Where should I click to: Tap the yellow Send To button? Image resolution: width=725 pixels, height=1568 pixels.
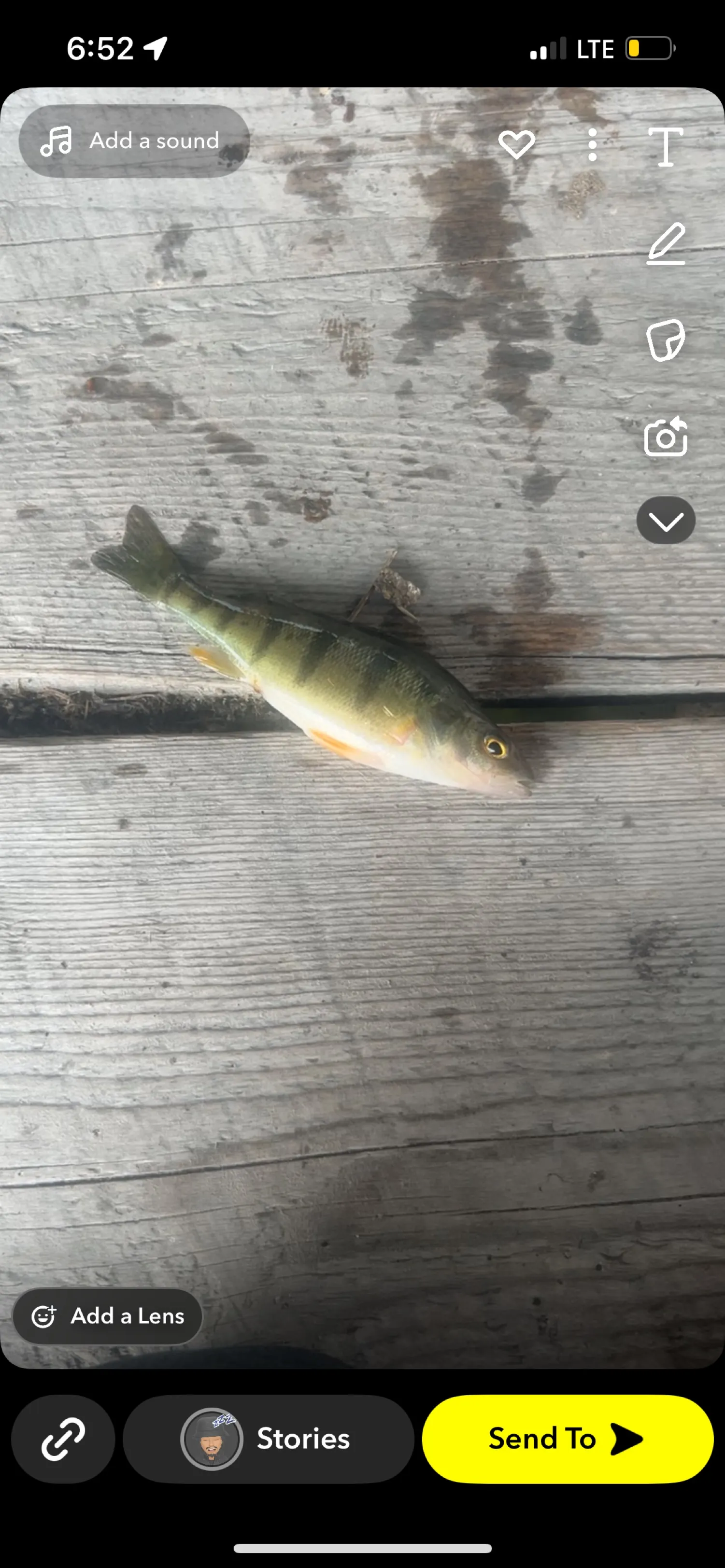click(x=568, y=1439)
